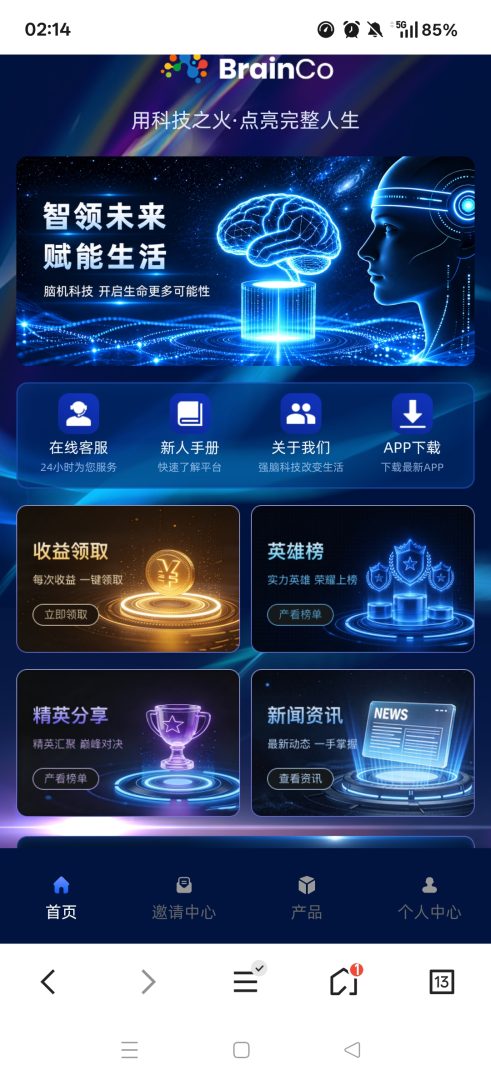491x1080 pixels.
Task: Switch to the 邀请中心 tab
Action: point(183,898)
